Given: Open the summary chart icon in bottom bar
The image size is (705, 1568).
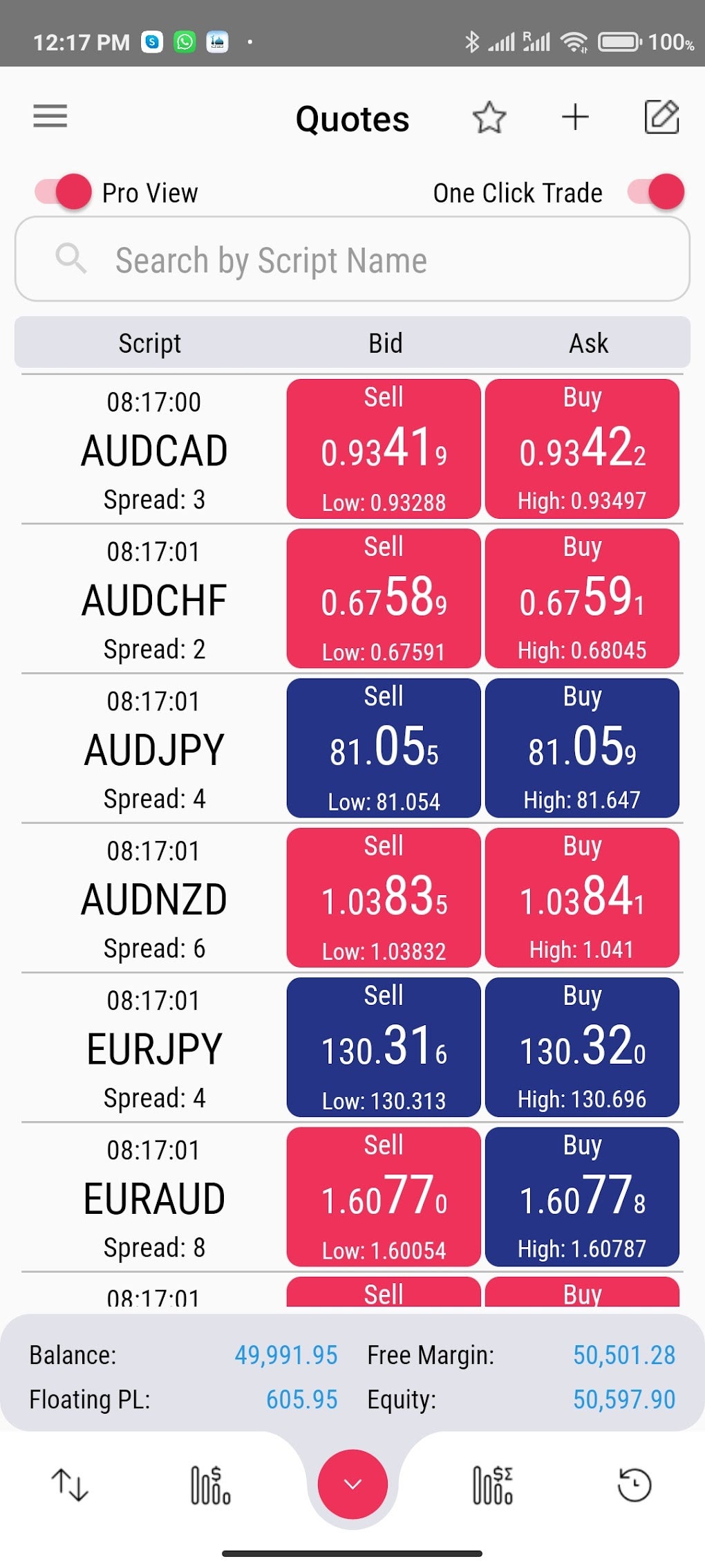Looking at the screenshot, I should pos(492,1484).
